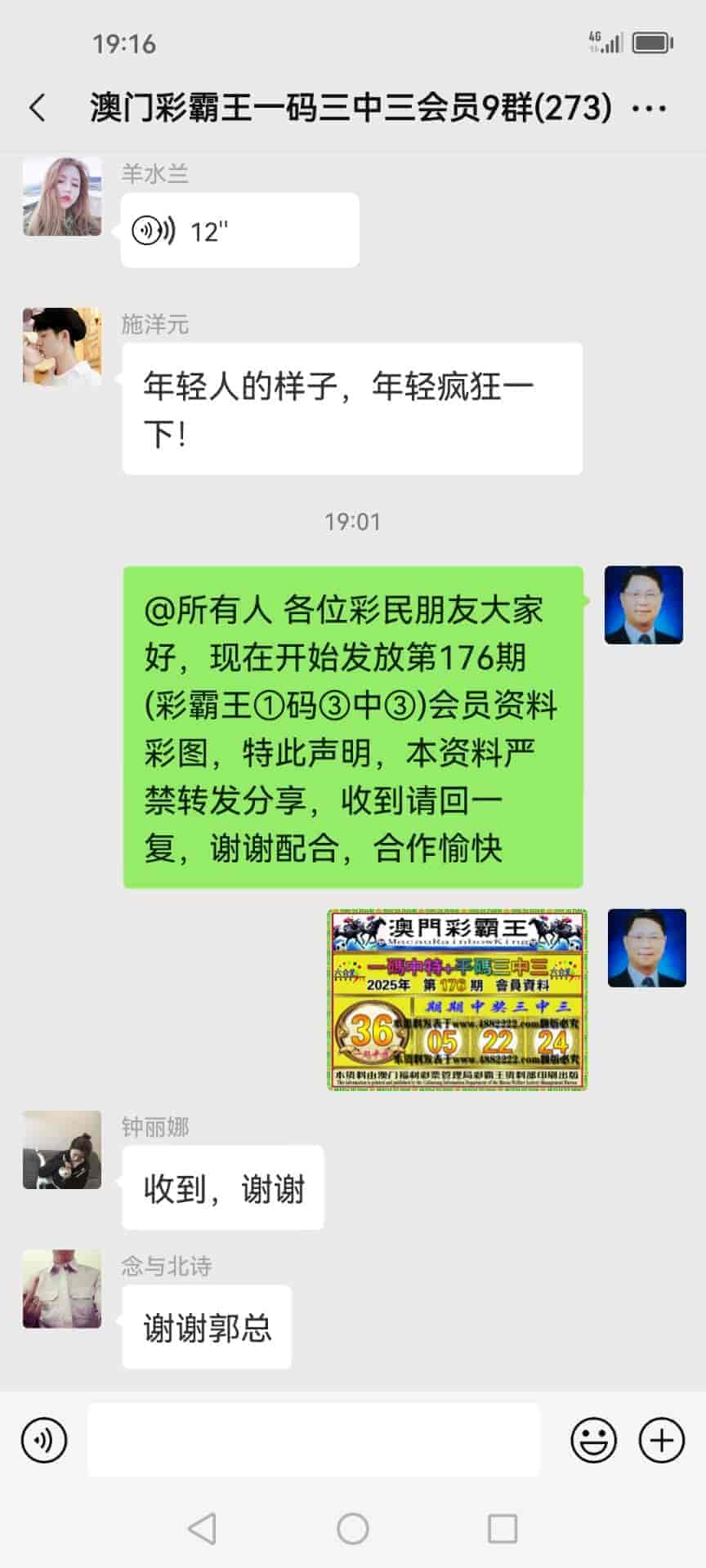Open the 澳門彩霸王 lottery image message
This screenshot has width=706, height=1568.
(x=458, y=1000)
